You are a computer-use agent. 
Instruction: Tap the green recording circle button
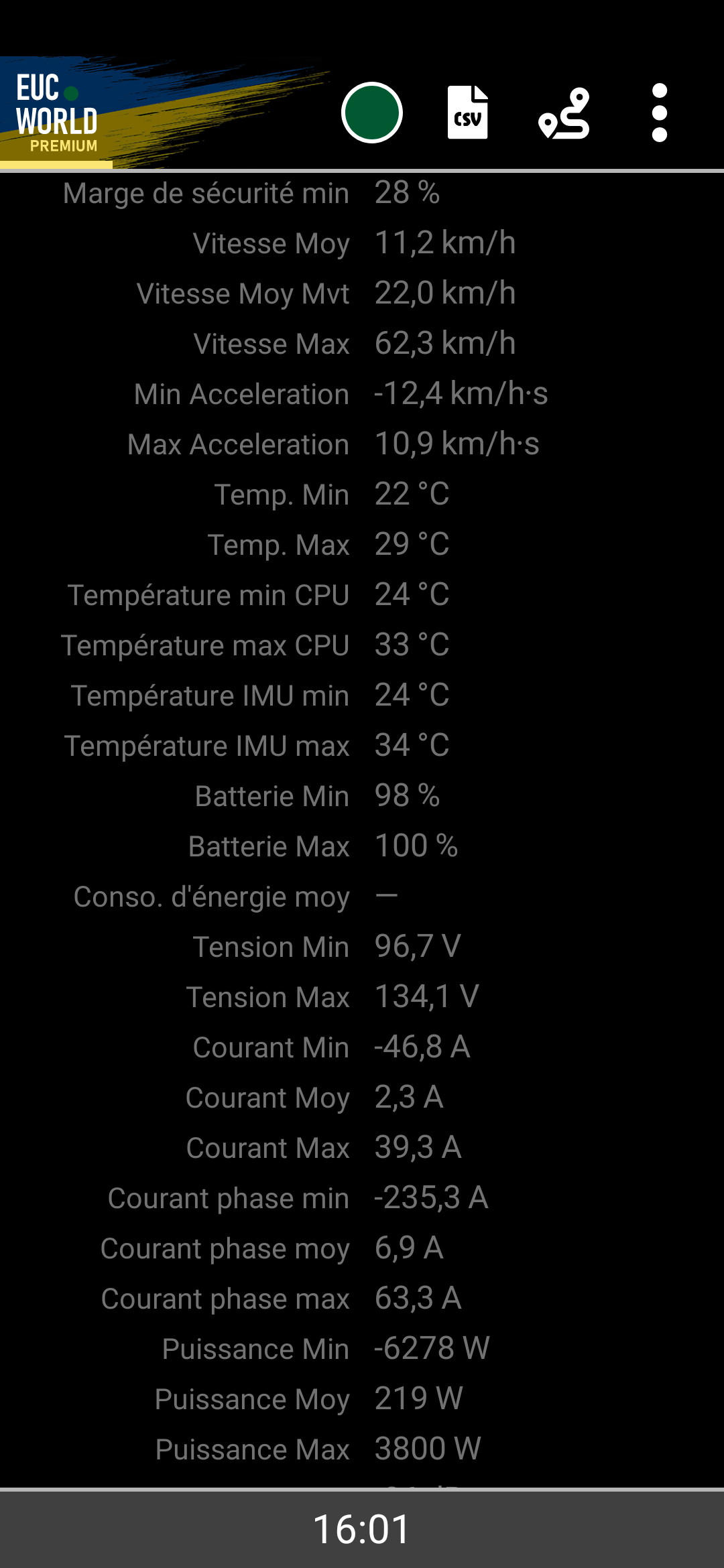coord(371,113)
